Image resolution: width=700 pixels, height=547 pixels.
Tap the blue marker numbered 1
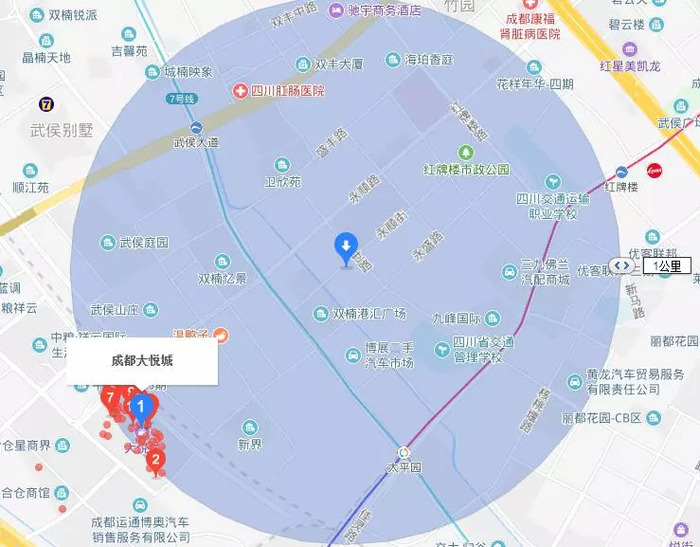[x=141, y=407]
